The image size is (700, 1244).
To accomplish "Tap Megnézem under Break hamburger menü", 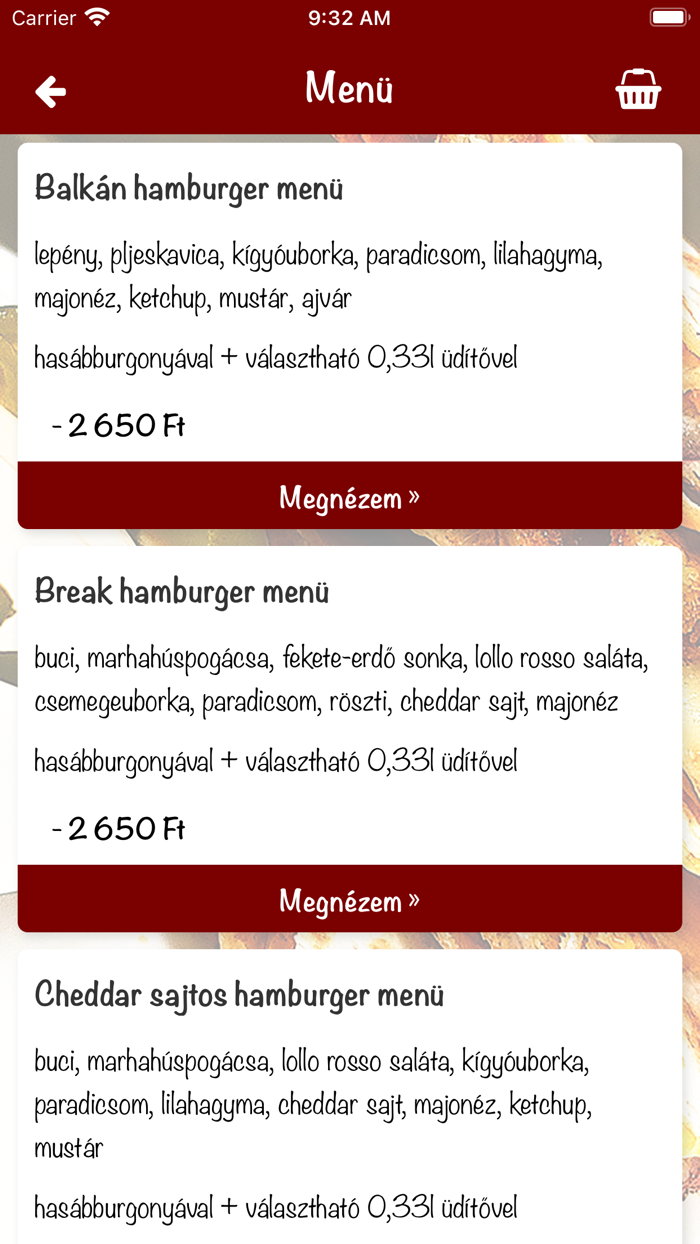I will [x=349, y=901].
